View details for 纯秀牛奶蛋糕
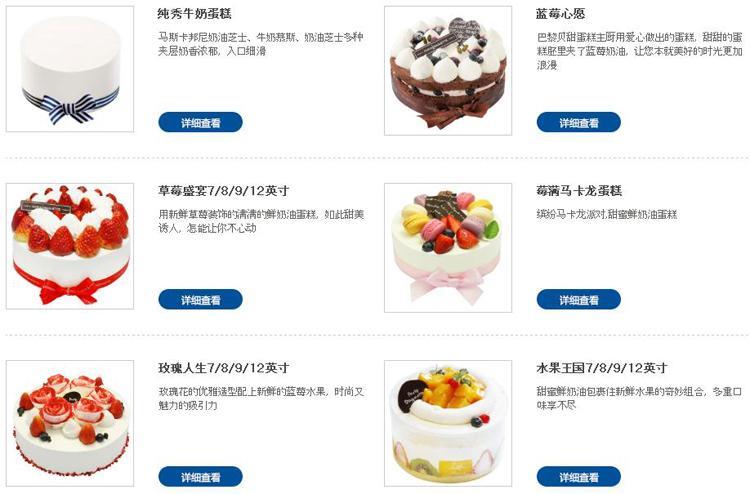This screenshot has height=494, width=750. pyautogui.click(x=200, y=123)
